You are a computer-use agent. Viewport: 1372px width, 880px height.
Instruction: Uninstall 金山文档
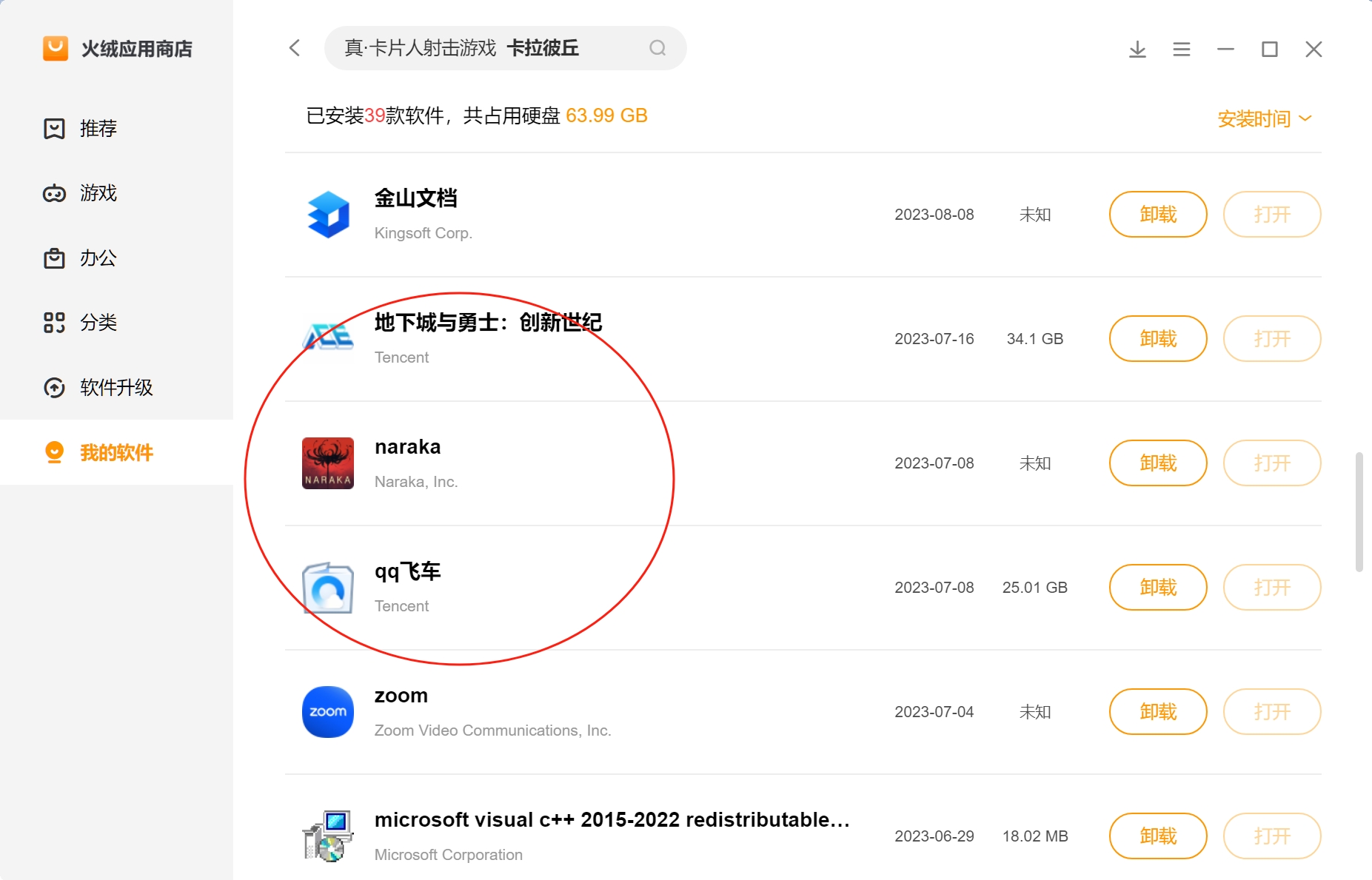1157,215
